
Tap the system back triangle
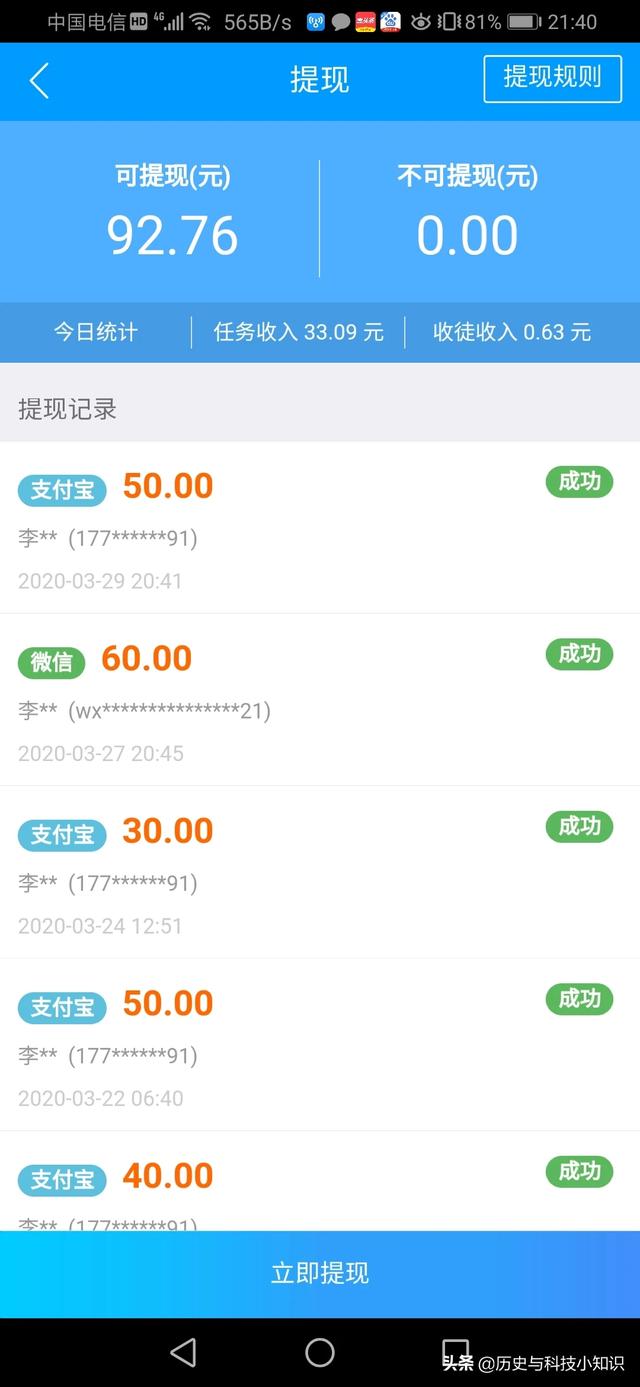click(x=183, y=1353)
